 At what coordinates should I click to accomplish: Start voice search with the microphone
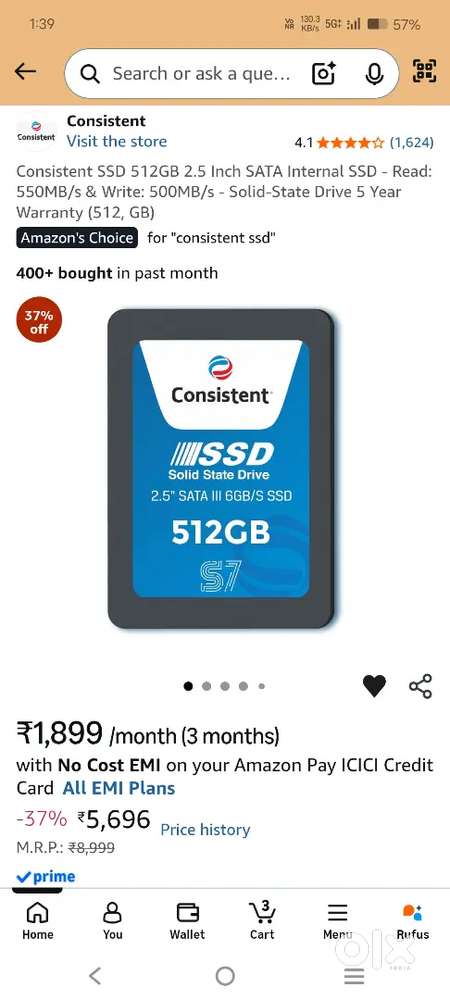coord(374,74)
